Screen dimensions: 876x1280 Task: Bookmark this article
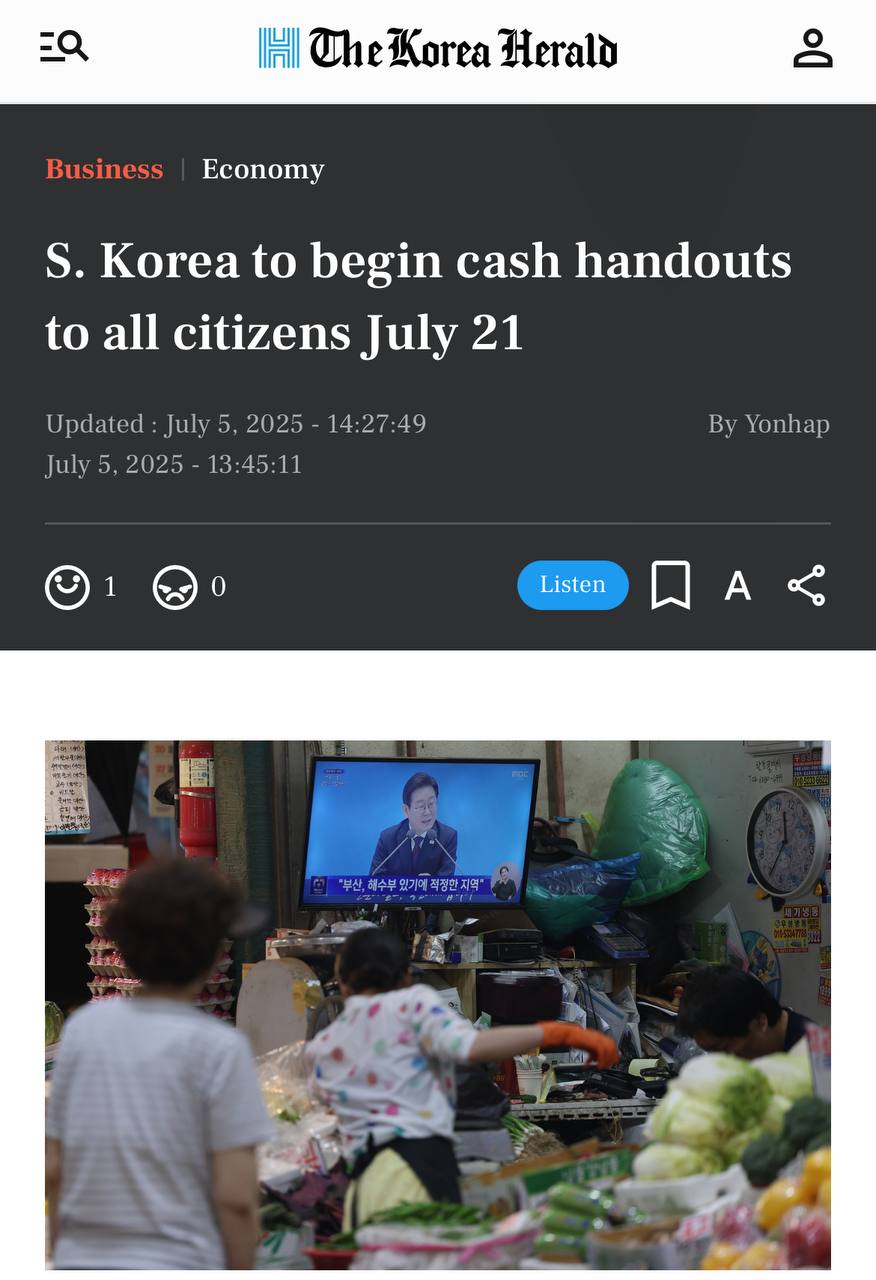click(670, 585)
